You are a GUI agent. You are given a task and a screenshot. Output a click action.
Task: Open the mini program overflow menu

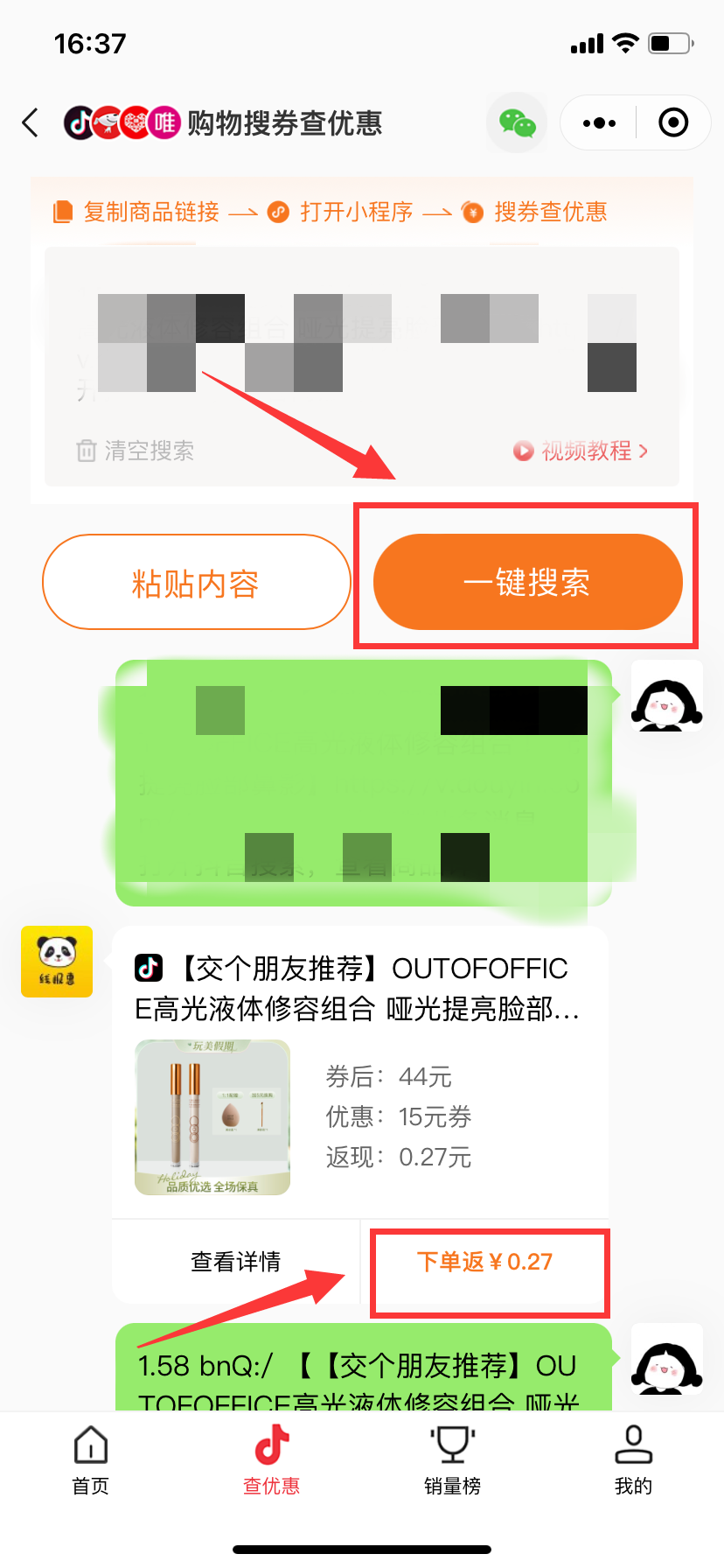(x=599, y=123)
